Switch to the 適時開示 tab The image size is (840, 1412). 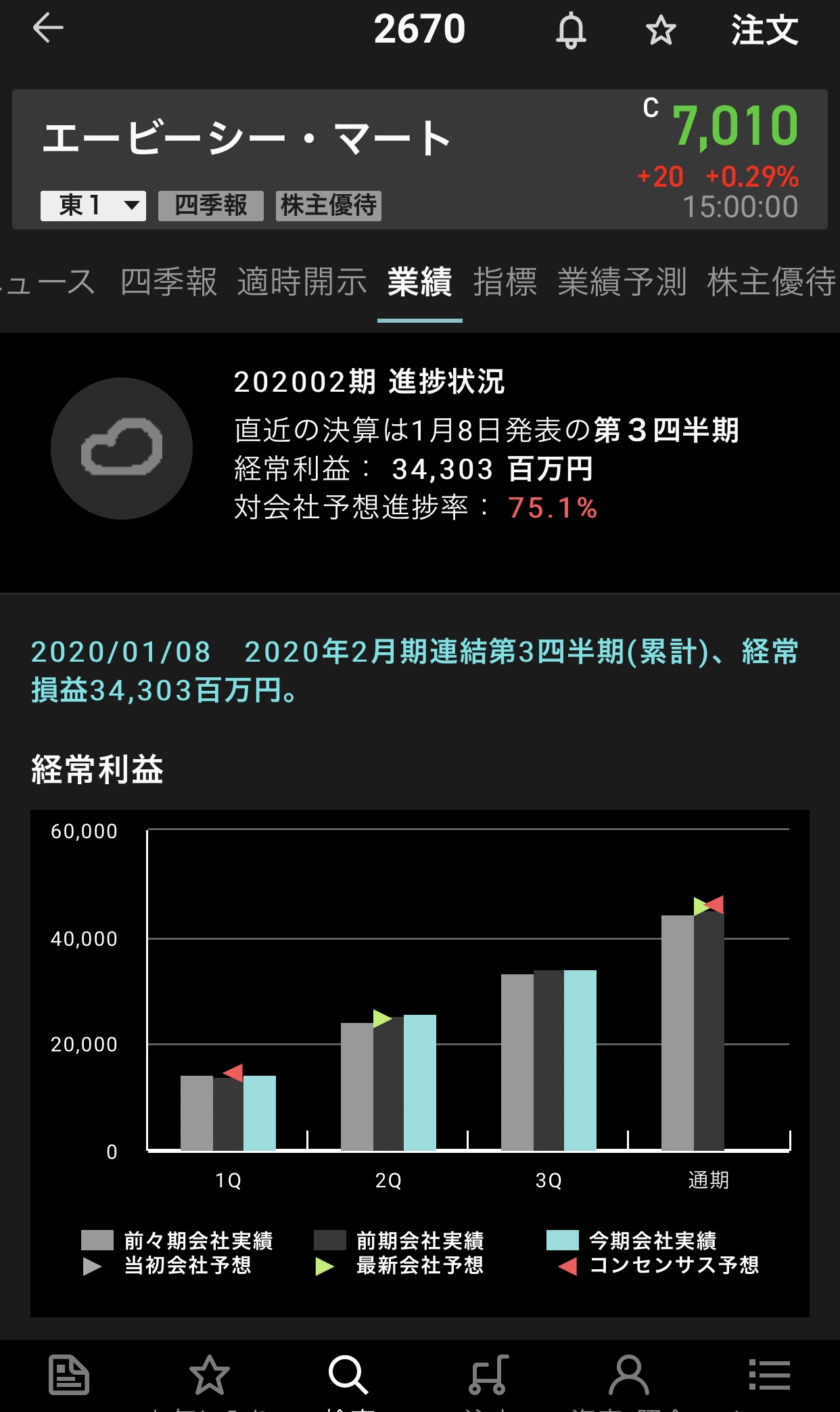click(x=302, y=282)
